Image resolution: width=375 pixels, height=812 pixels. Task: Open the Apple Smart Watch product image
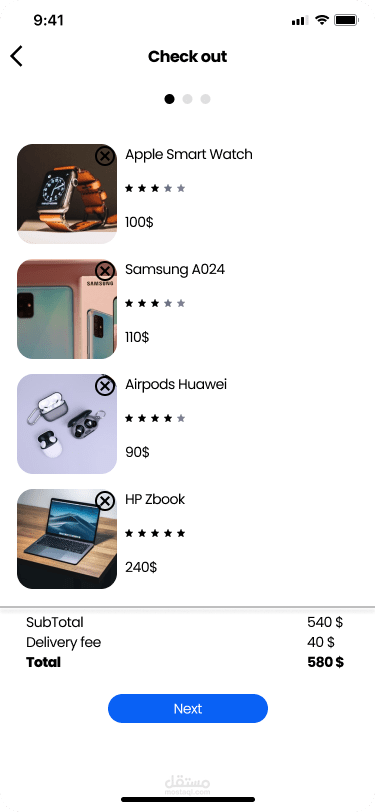pyautogui.click(x=67, y=194)
